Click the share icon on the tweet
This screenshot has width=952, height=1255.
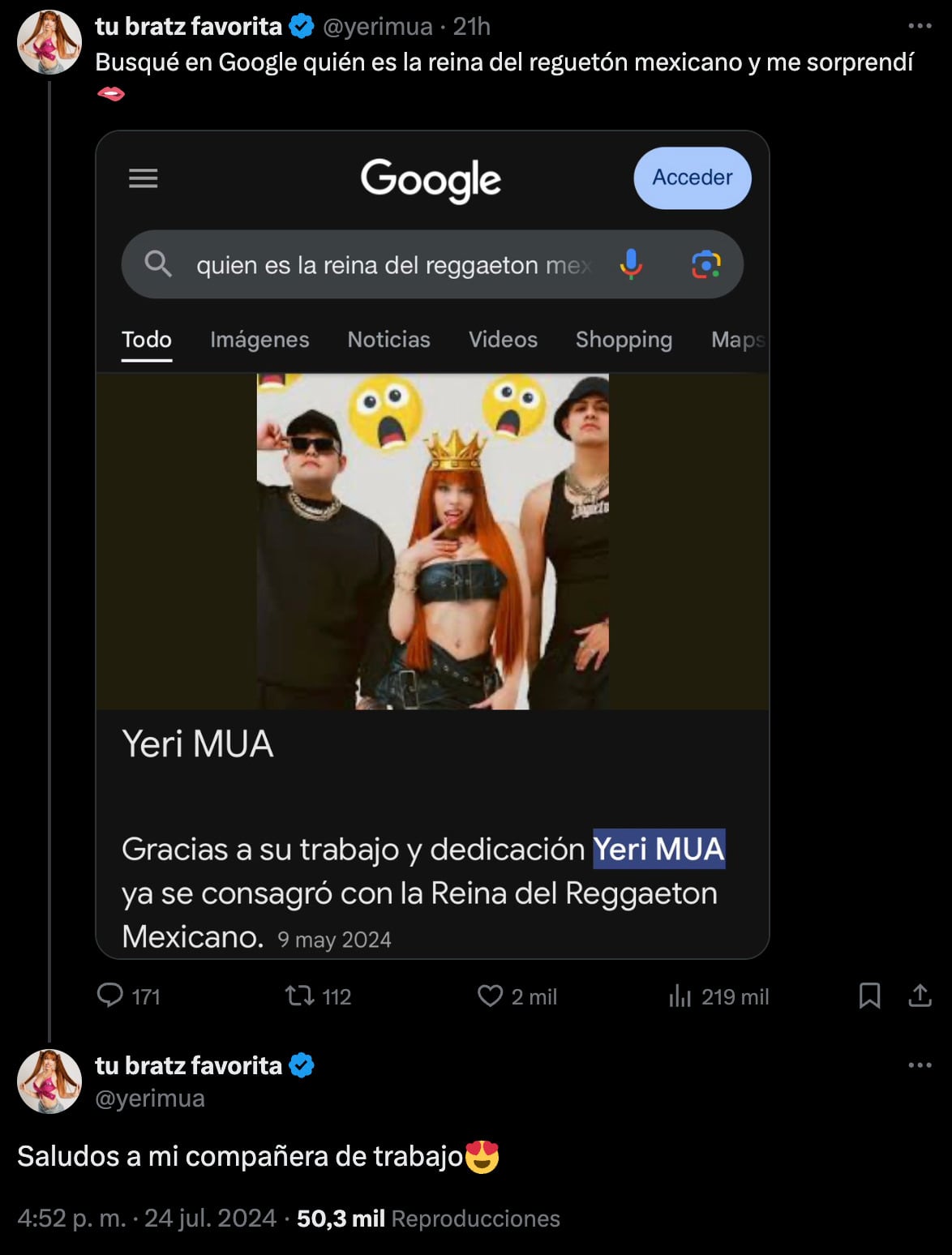916,997
